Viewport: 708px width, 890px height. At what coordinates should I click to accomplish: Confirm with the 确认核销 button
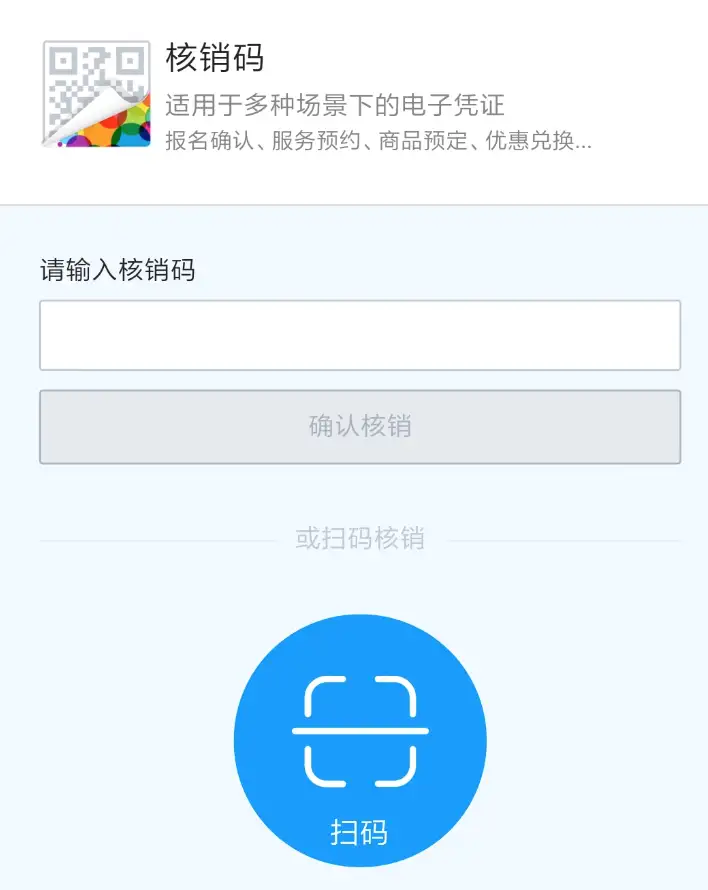click(360, 427)
